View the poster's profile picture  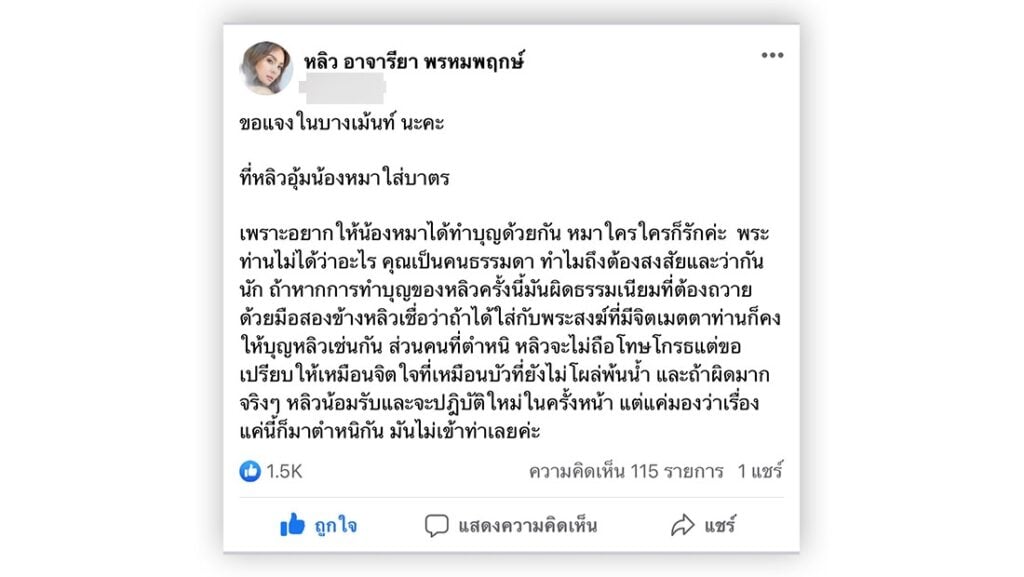tap(266, 68)
